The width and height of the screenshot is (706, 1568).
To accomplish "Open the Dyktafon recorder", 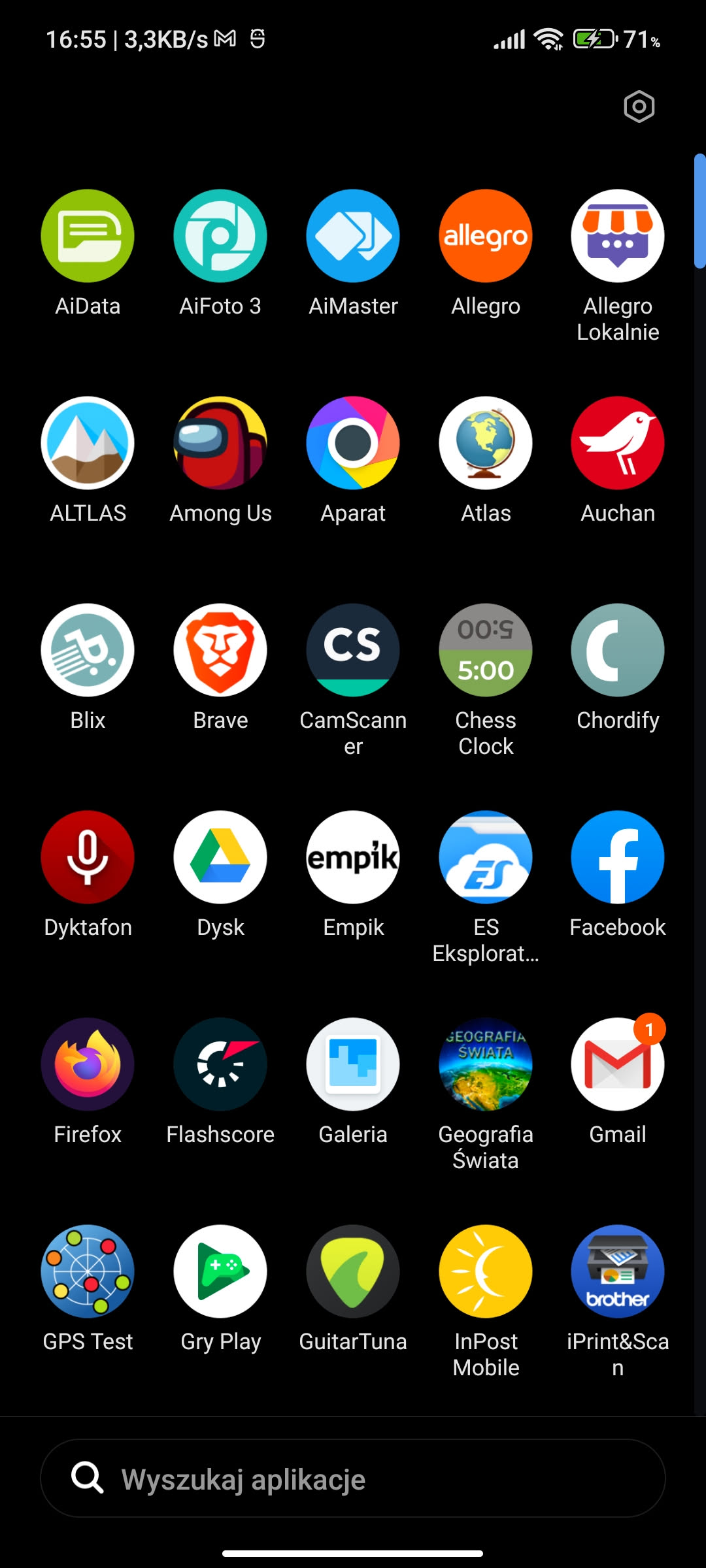I will click(88, 857).
